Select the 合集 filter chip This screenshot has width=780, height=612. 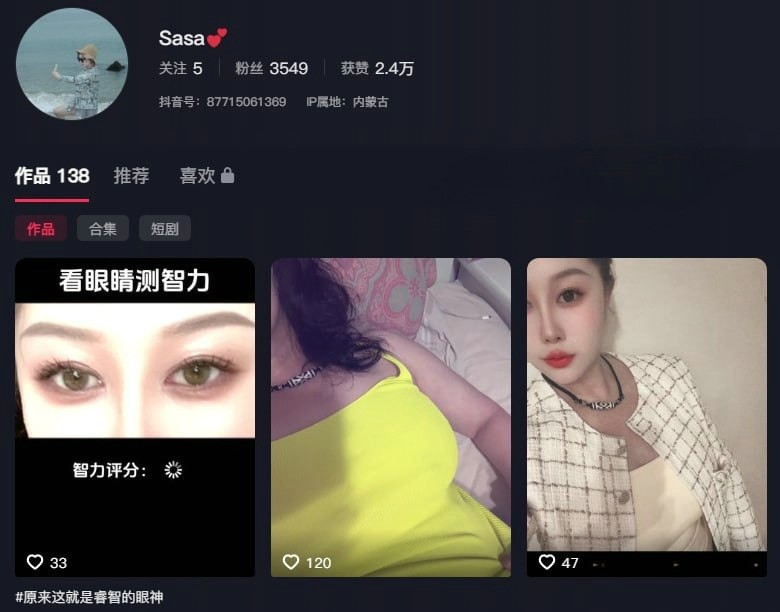click(x=102, y=229)
